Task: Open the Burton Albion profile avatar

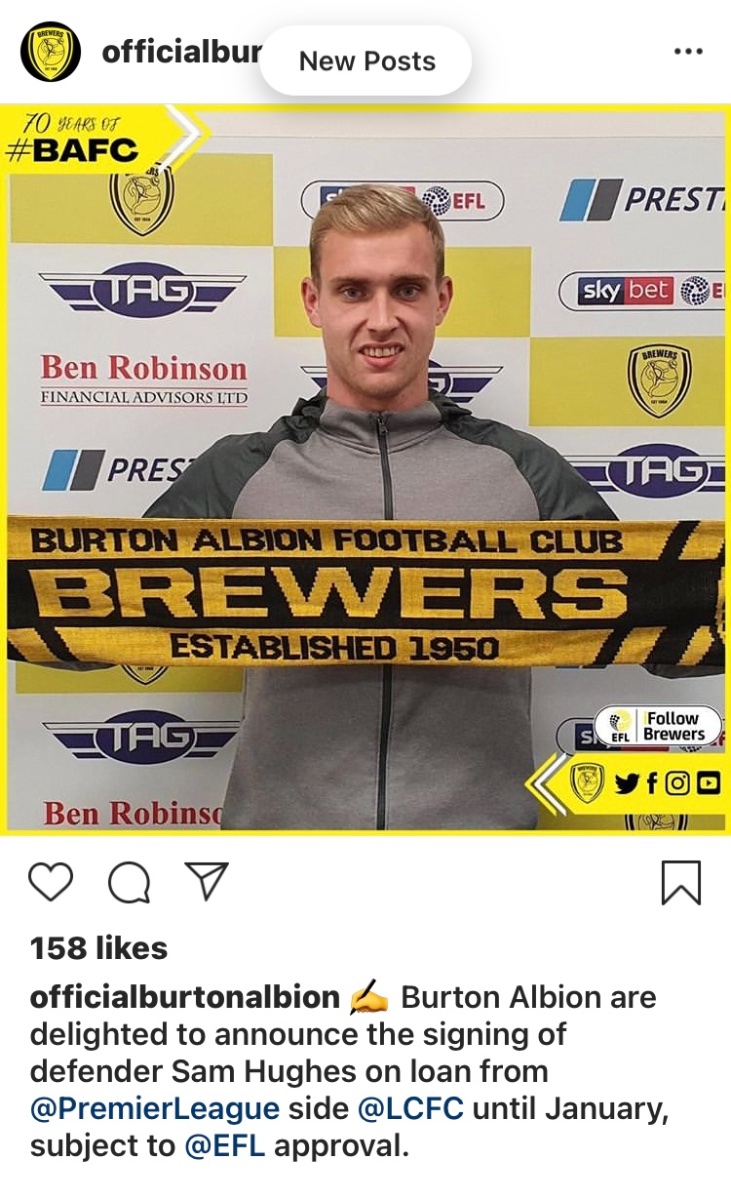Action: (51, 52)
